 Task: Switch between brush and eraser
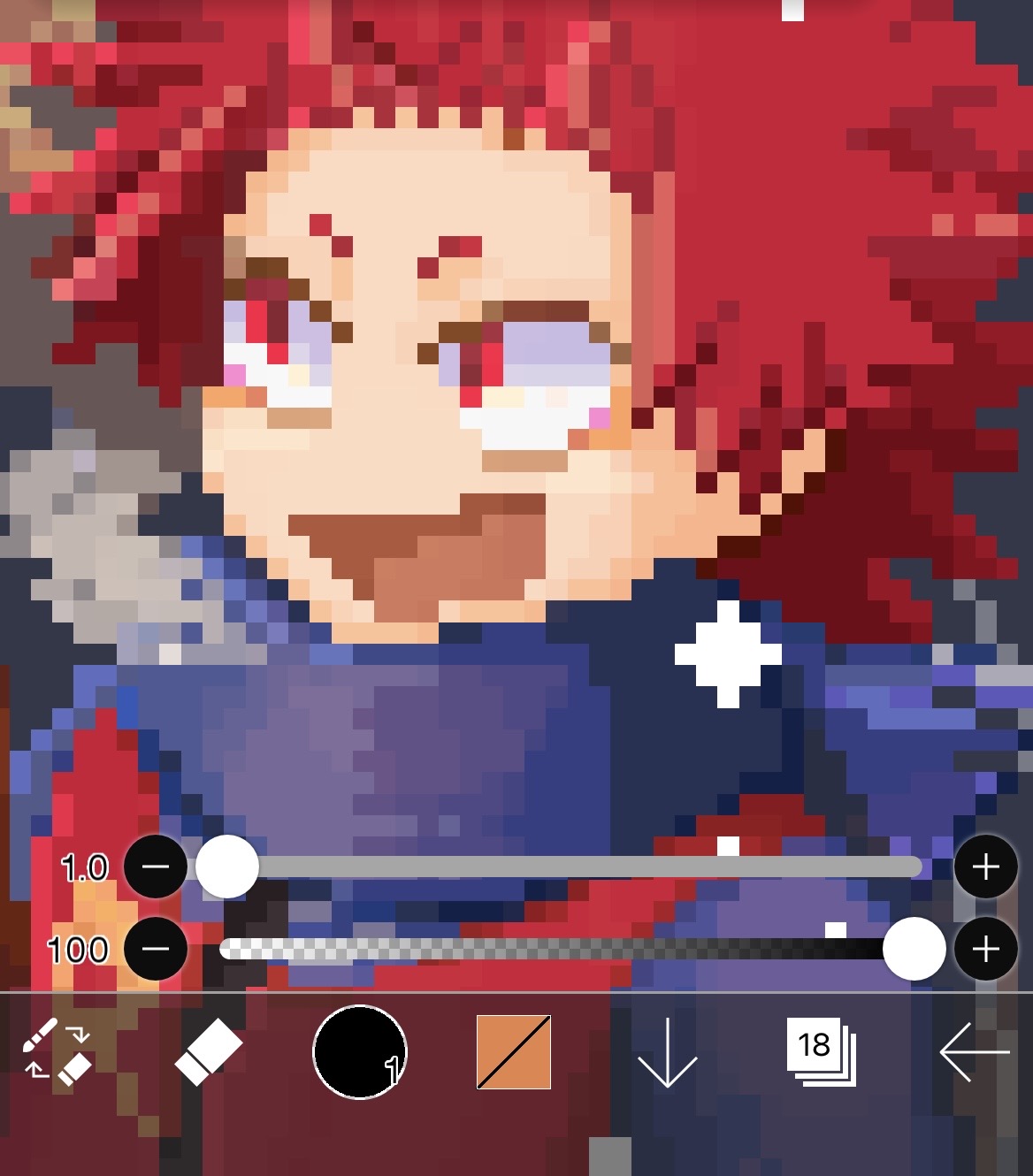(x=57, y=1051)
